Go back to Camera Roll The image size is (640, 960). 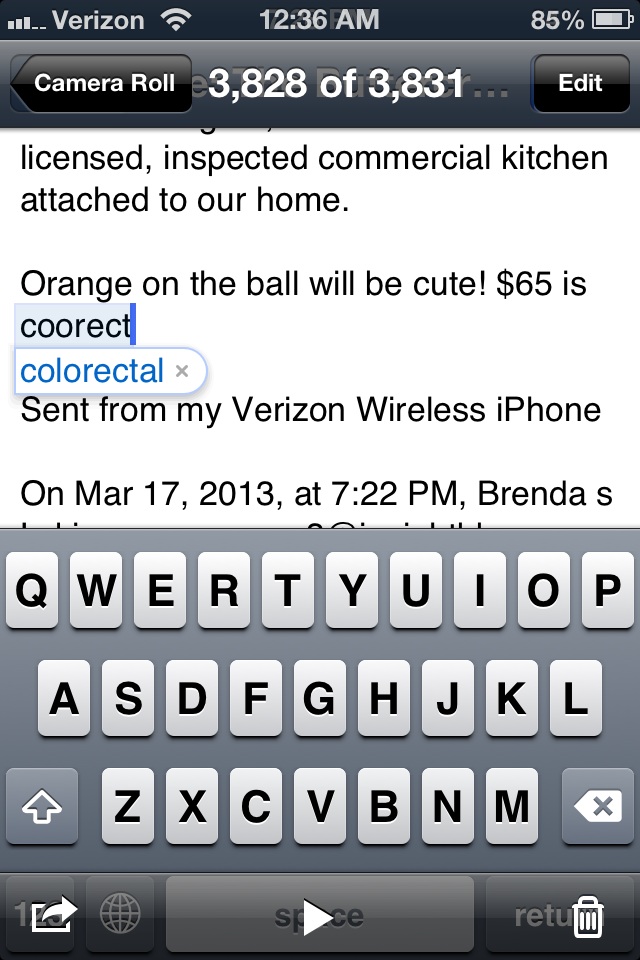coord(100,83)
